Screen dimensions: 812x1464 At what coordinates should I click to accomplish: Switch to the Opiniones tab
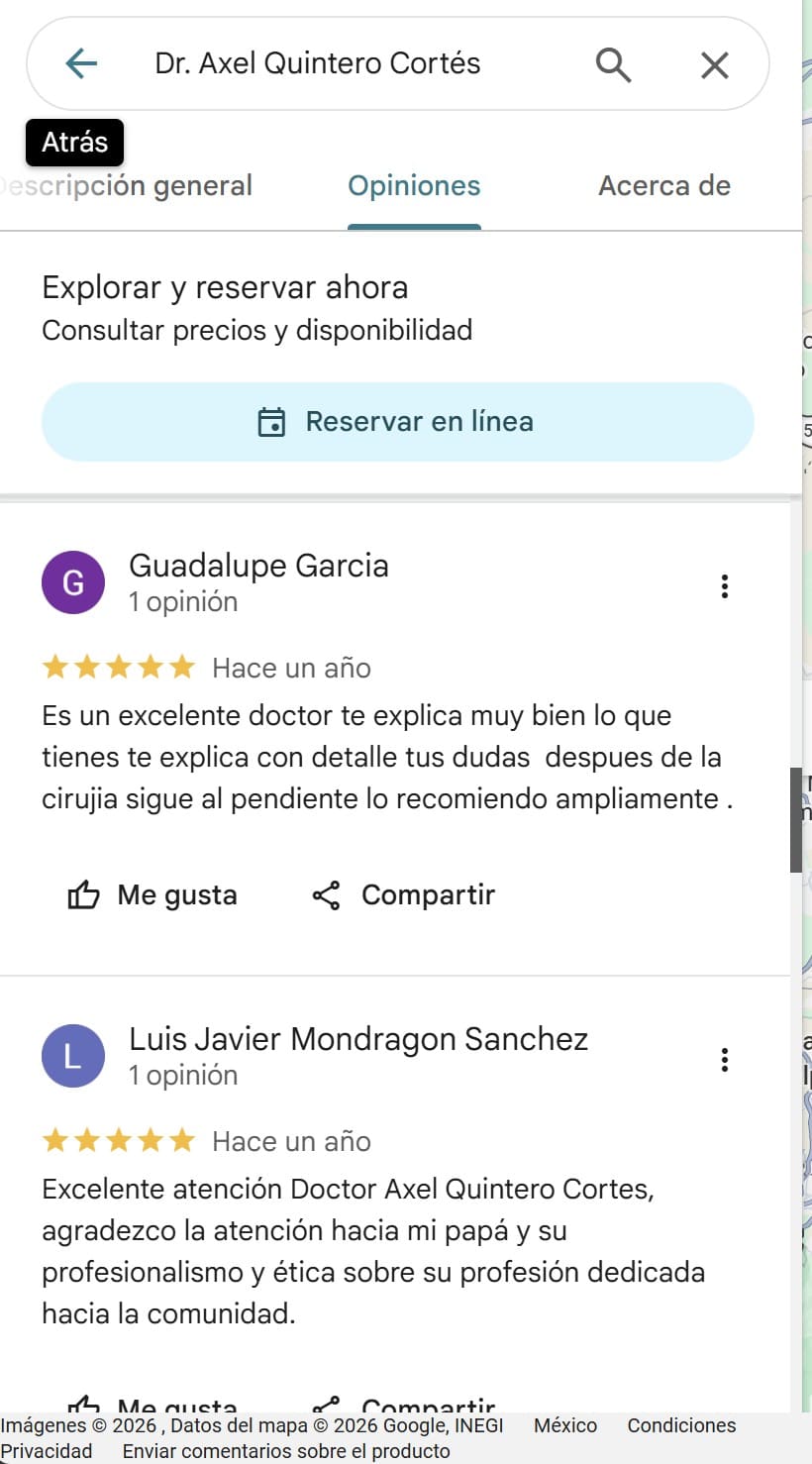pos(414,185)
